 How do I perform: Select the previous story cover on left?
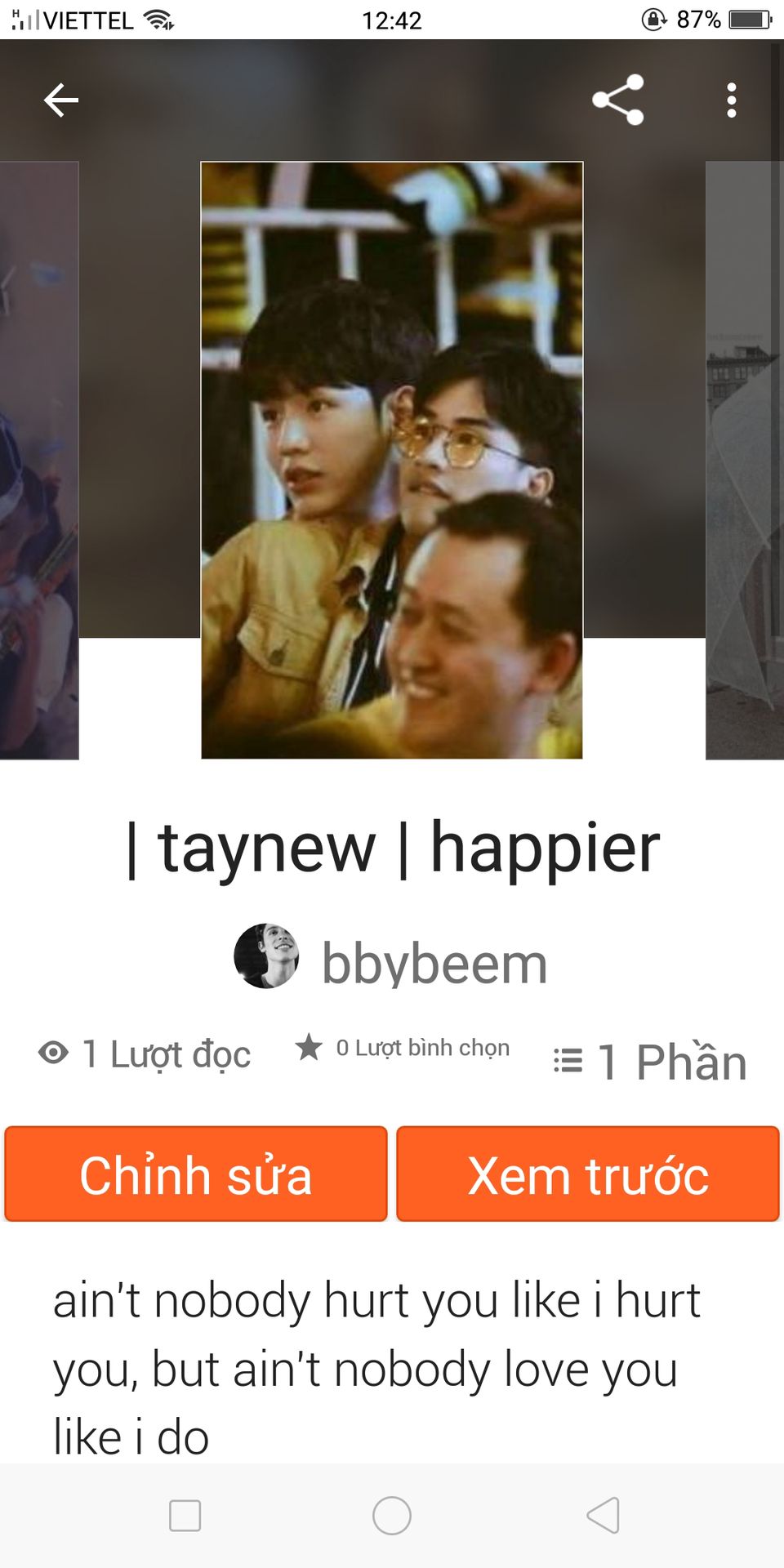pyautogui.click(x=38, y=460)
